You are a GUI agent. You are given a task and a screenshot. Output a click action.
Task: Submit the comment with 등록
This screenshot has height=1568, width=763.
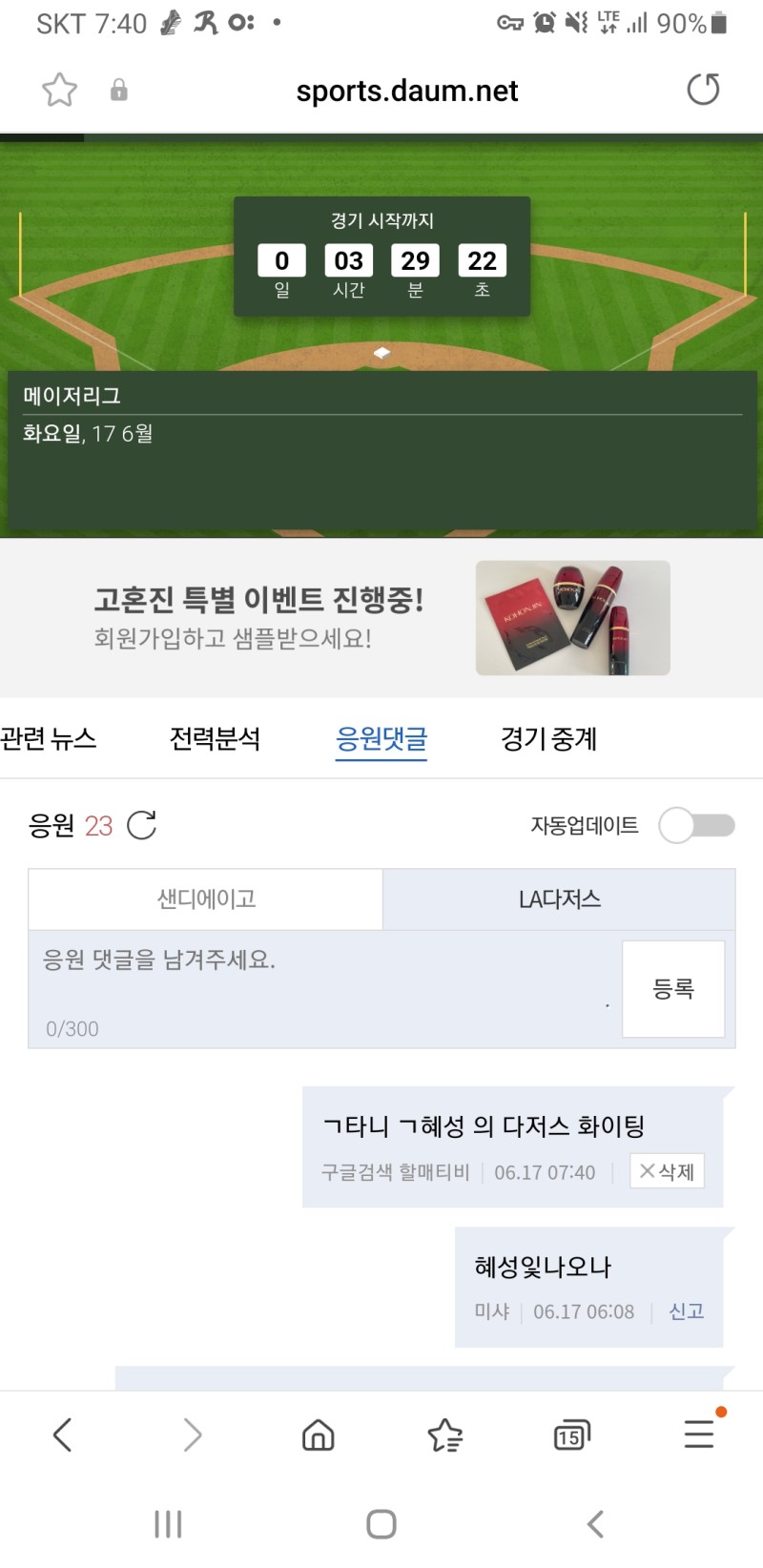[x=673, y=989]
